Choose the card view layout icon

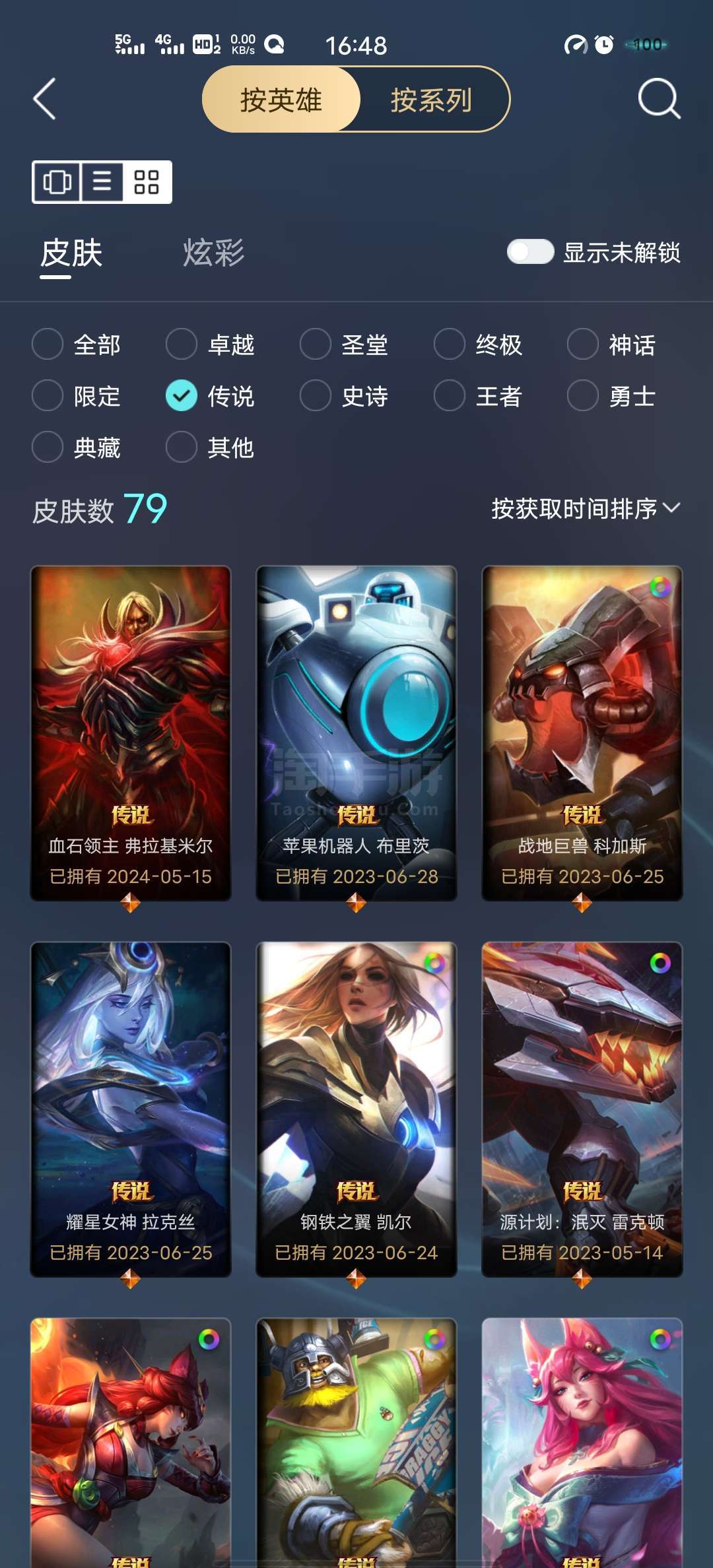click(57, 181)
